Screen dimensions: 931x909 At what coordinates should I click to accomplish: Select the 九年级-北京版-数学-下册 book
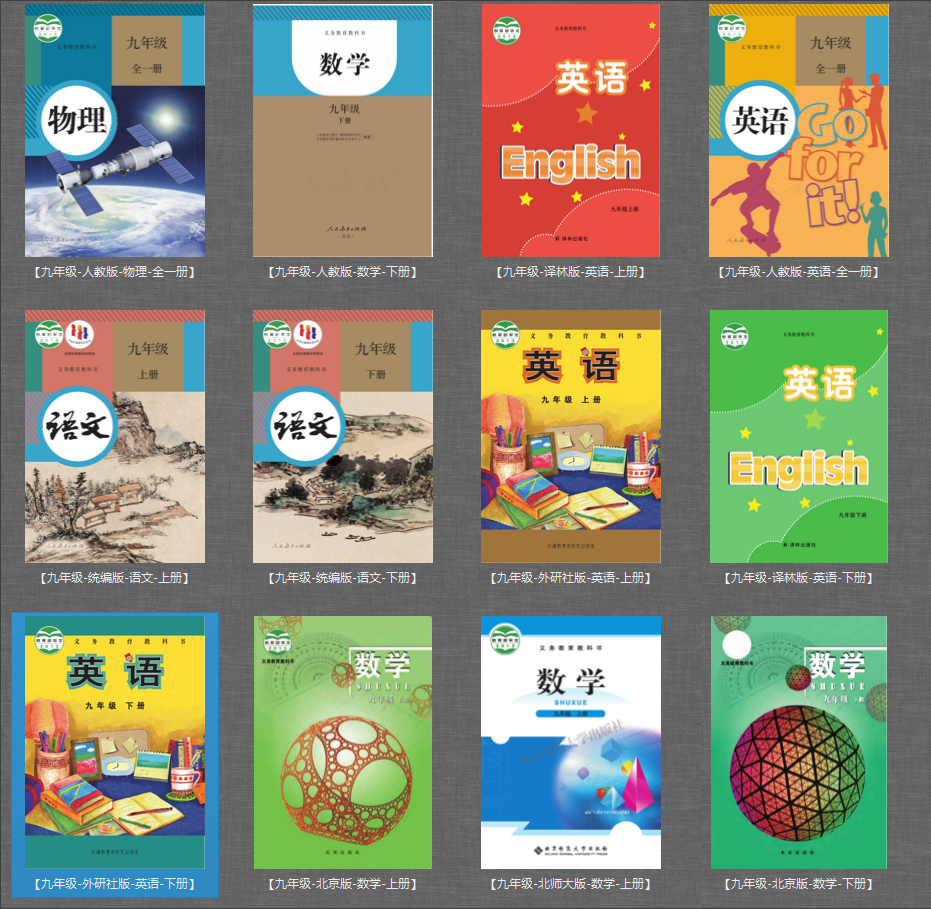(798, 742)
